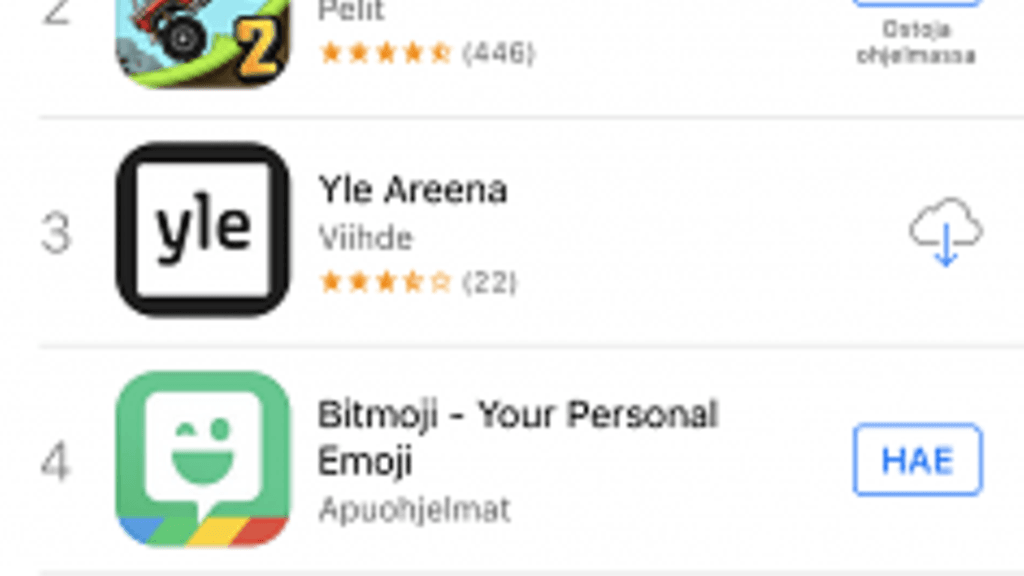Tap HAE to get Bitmoji

(x=917, y=460)
